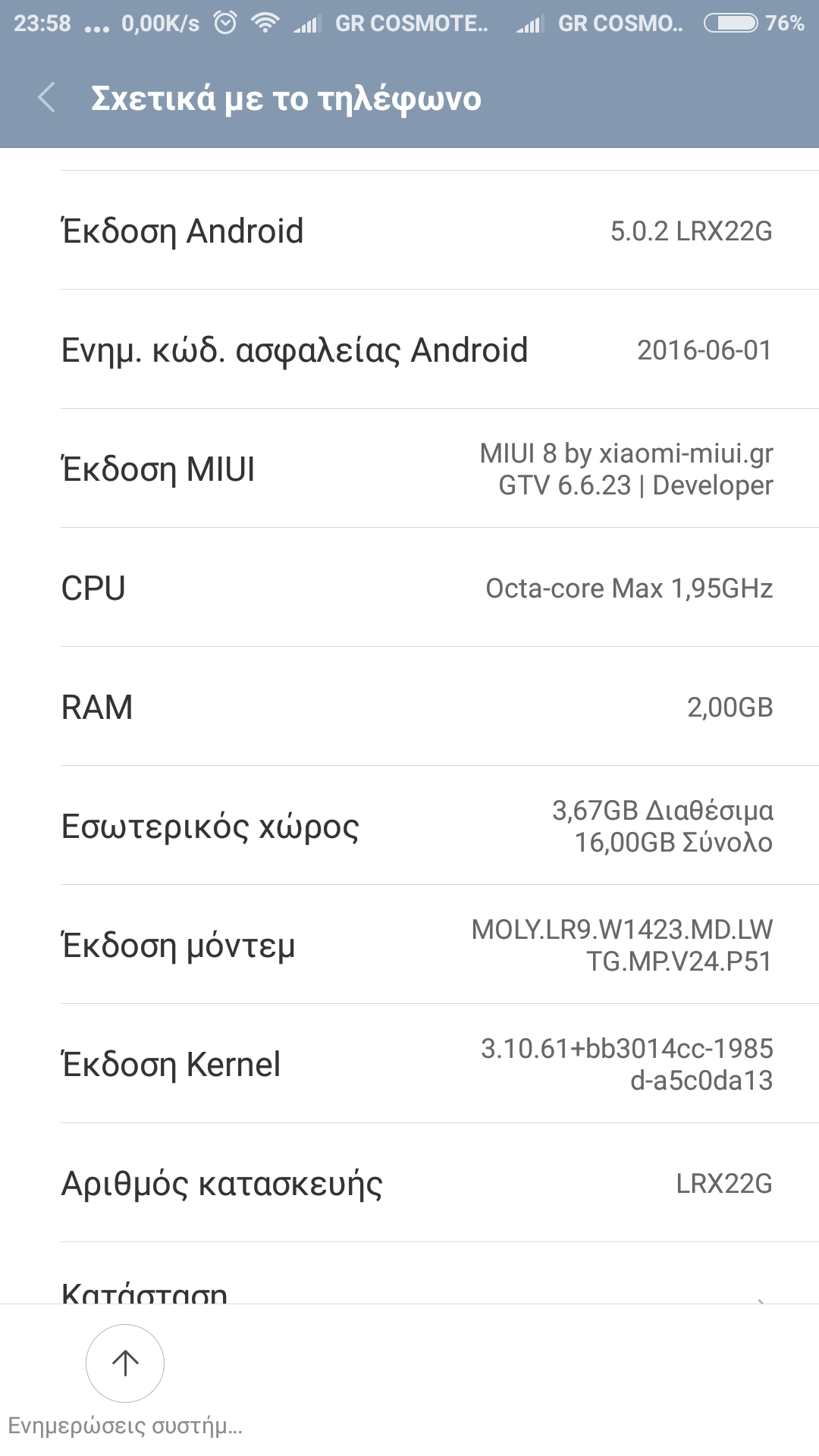
Task: Open Εσωτερικός χώρος storage details
Action: (409, 826)
